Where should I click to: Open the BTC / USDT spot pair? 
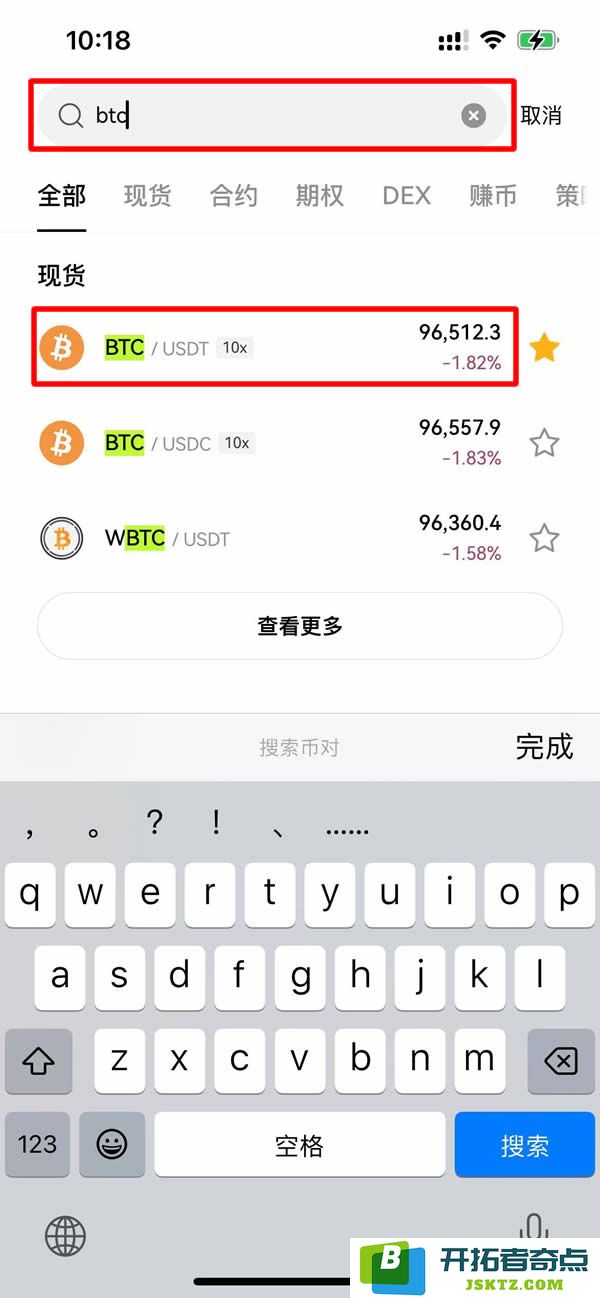(275, 347)
